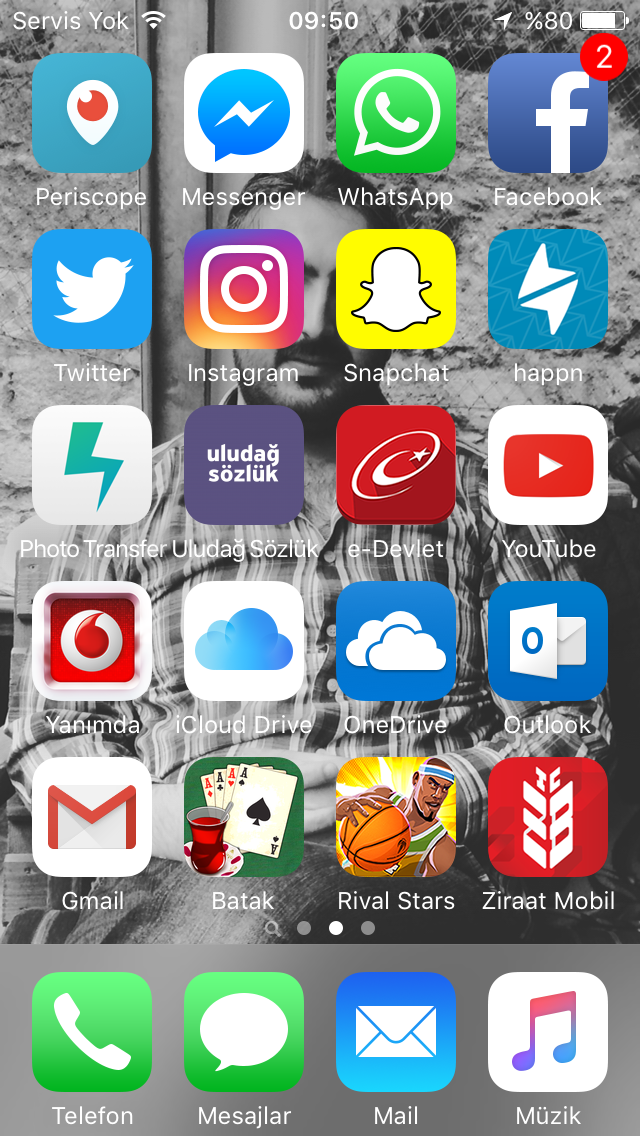
Task: Launch Snapchat
Action: 396,290
